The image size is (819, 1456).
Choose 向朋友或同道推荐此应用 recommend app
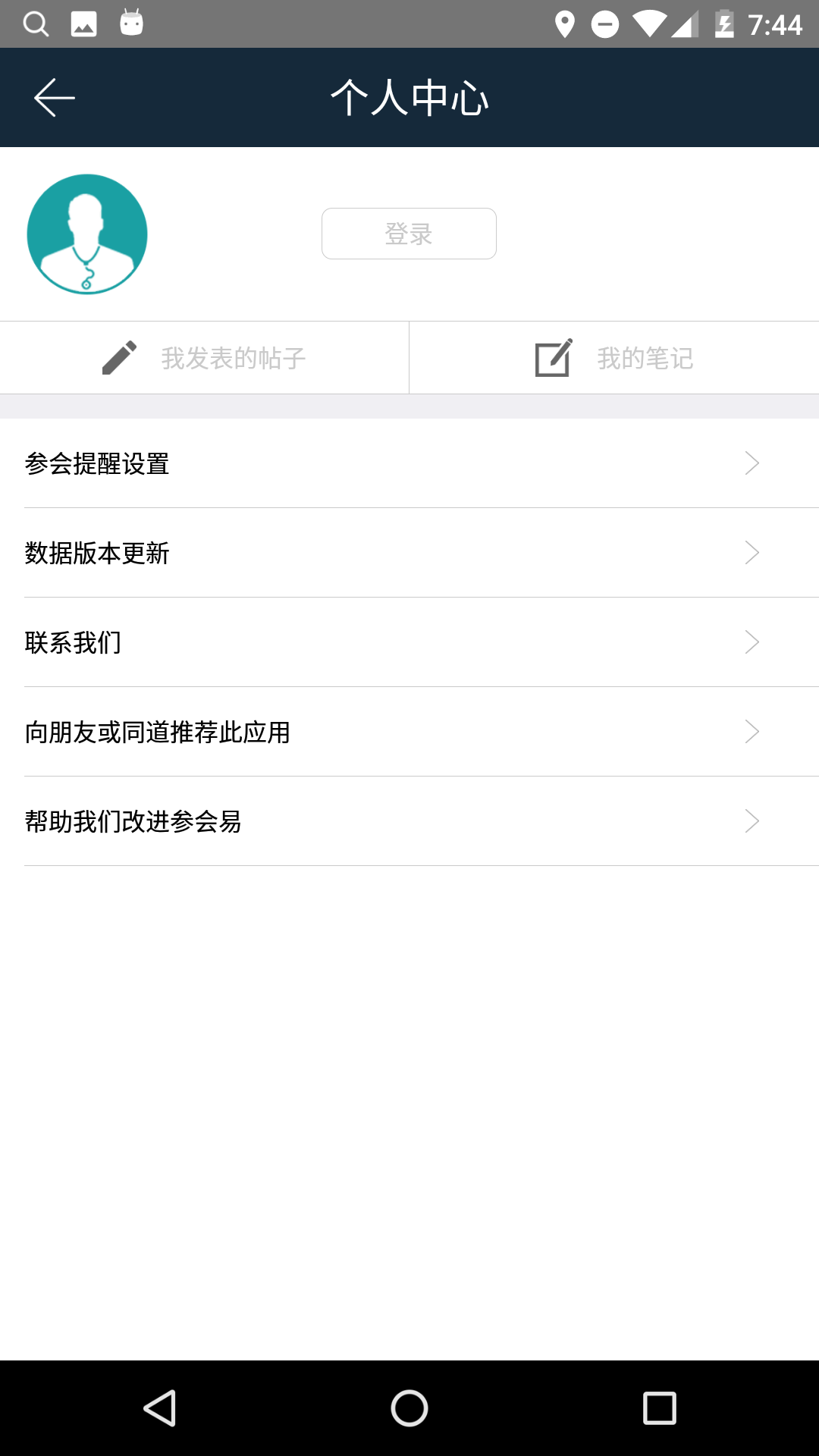[409, 732]
